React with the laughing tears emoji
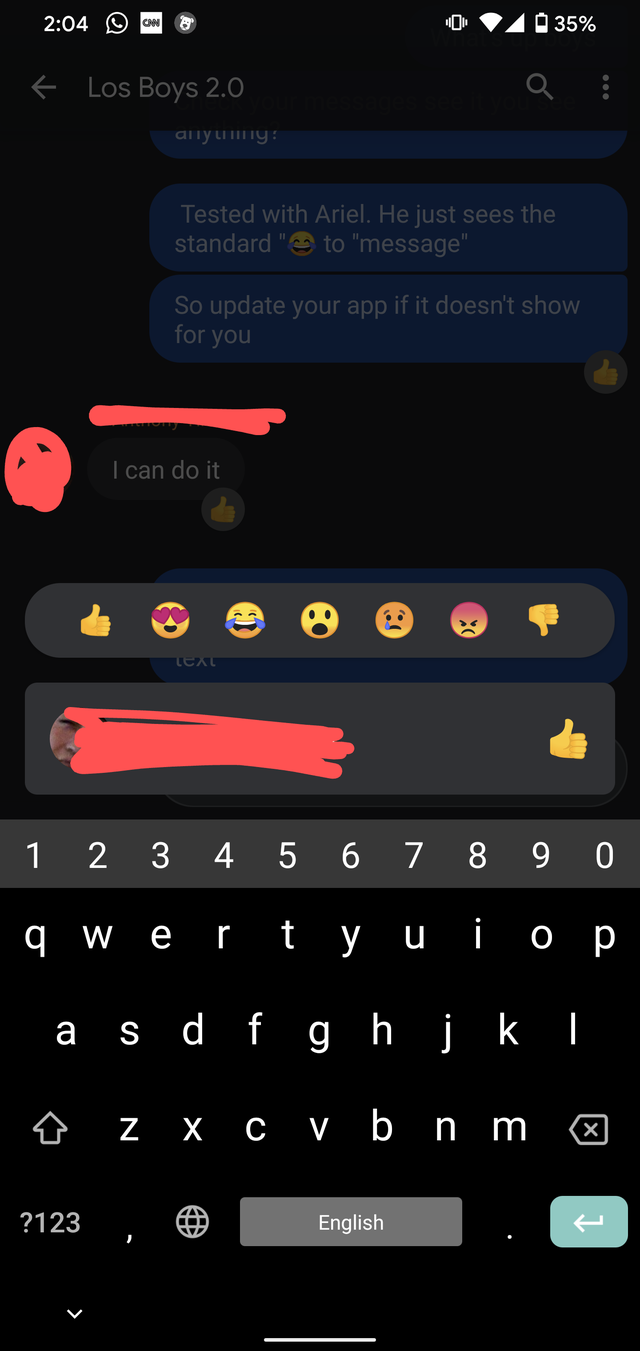 [245, 621]
